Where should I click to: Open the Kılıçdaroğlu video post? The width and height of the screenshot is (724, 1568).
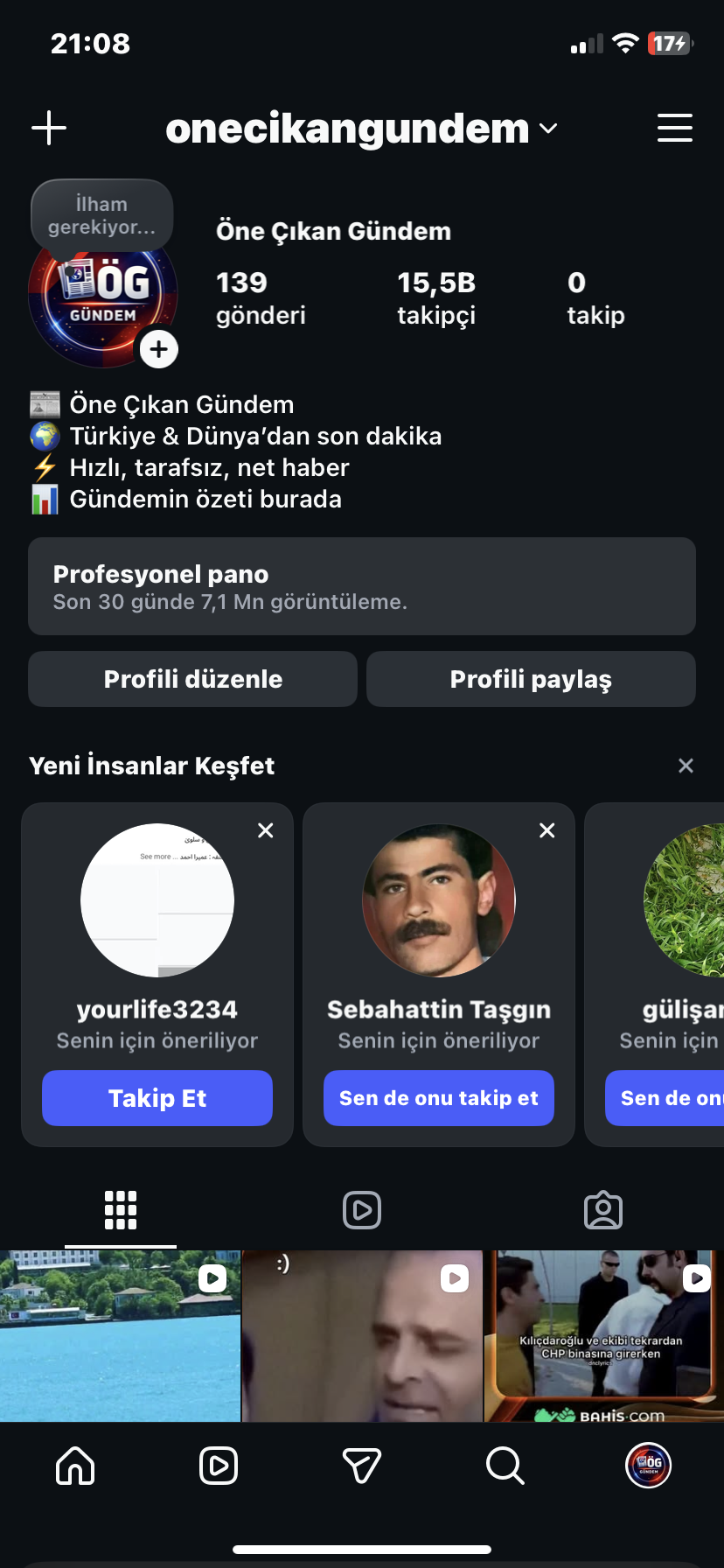(603, 1336)
